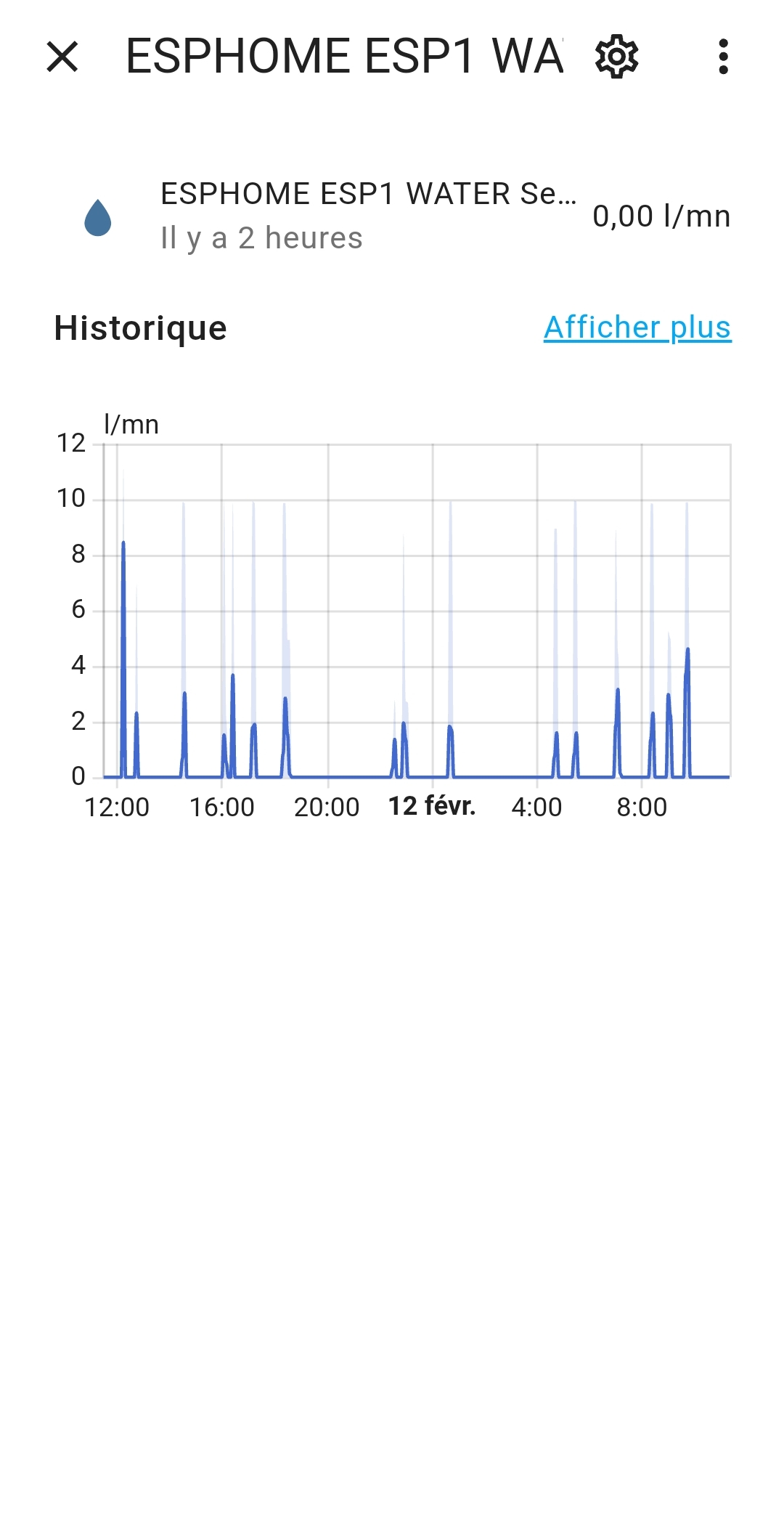Open the three-dot overflow menu
Image resolution: width=784 pixels, height=1517 pixels.
(x=723, y=57)
